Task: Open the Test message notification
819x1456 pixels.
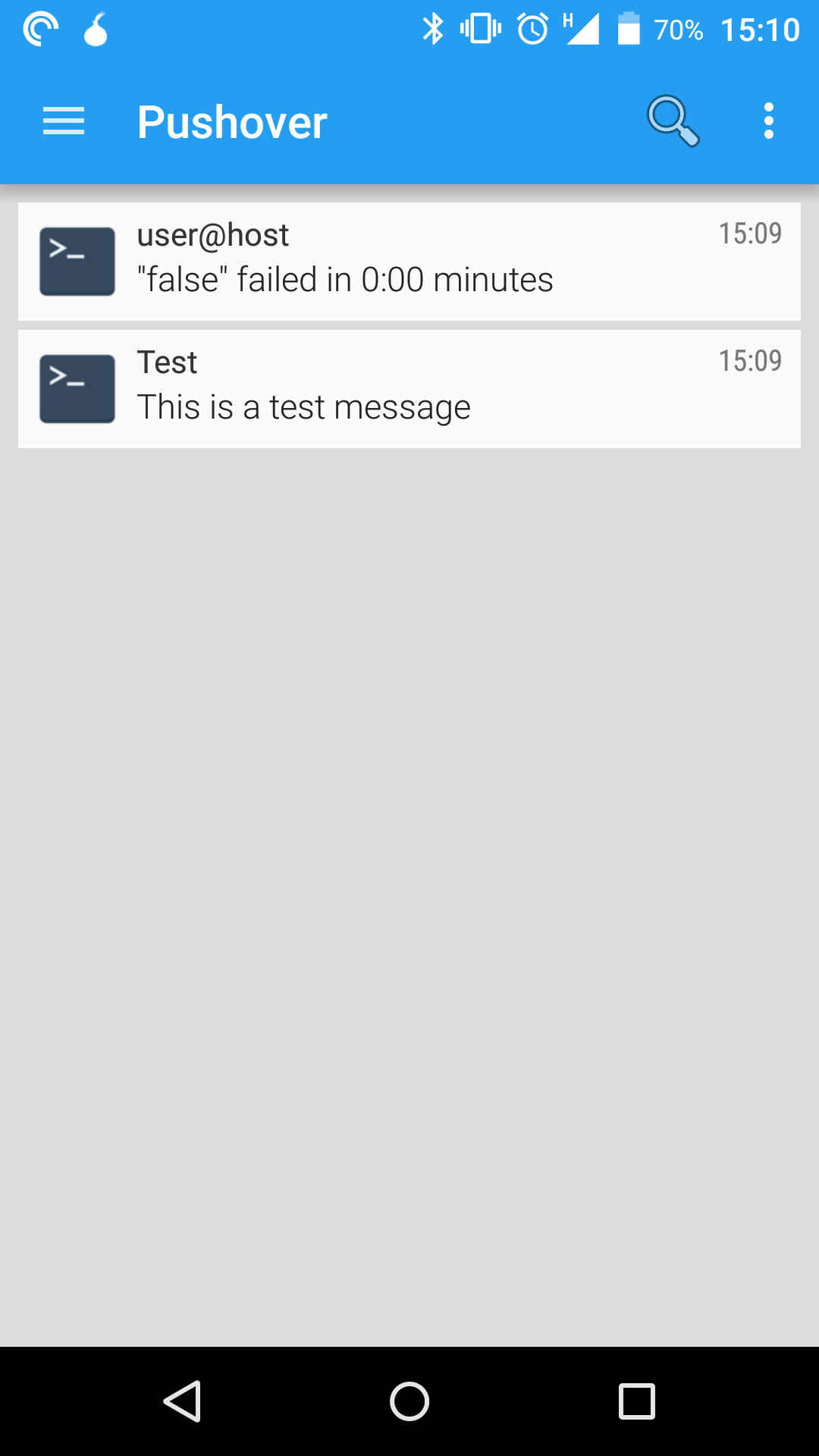Action: (409, 388)
